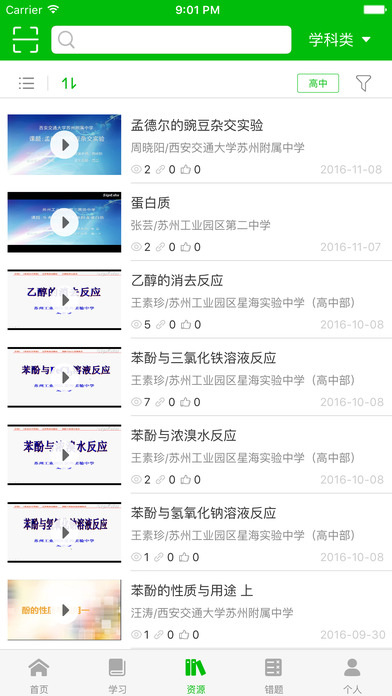The height and width of the screenshot is (696, 392).
Task: Tap the sort order icon
Action: point(69,83)
